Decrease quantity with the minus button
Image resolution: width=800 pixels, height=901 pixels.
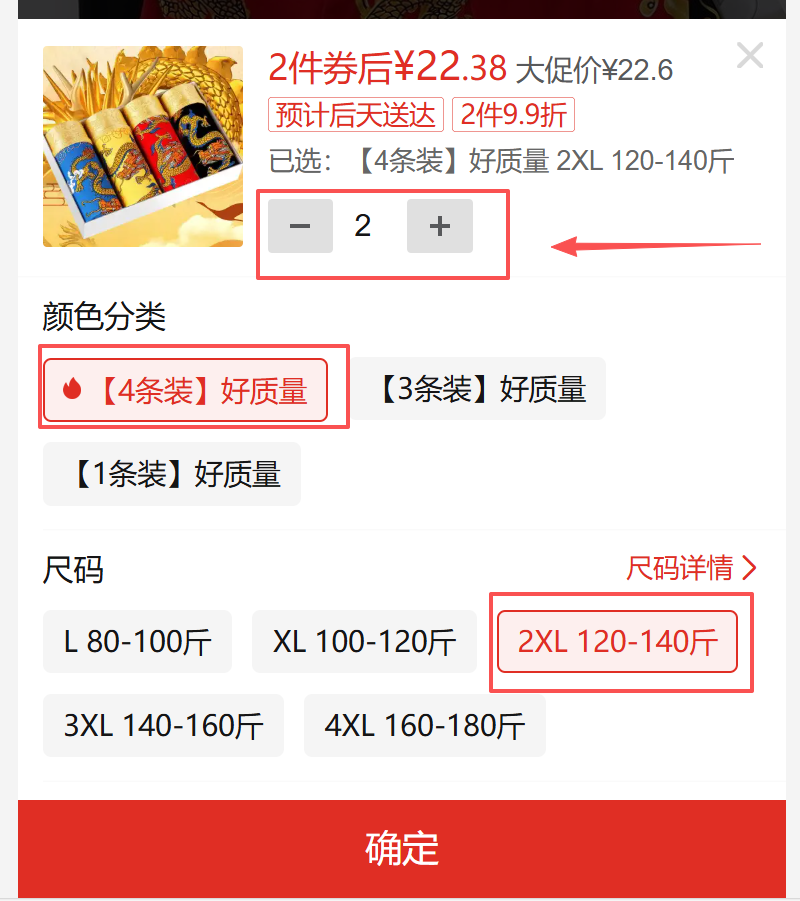point(300,226)
